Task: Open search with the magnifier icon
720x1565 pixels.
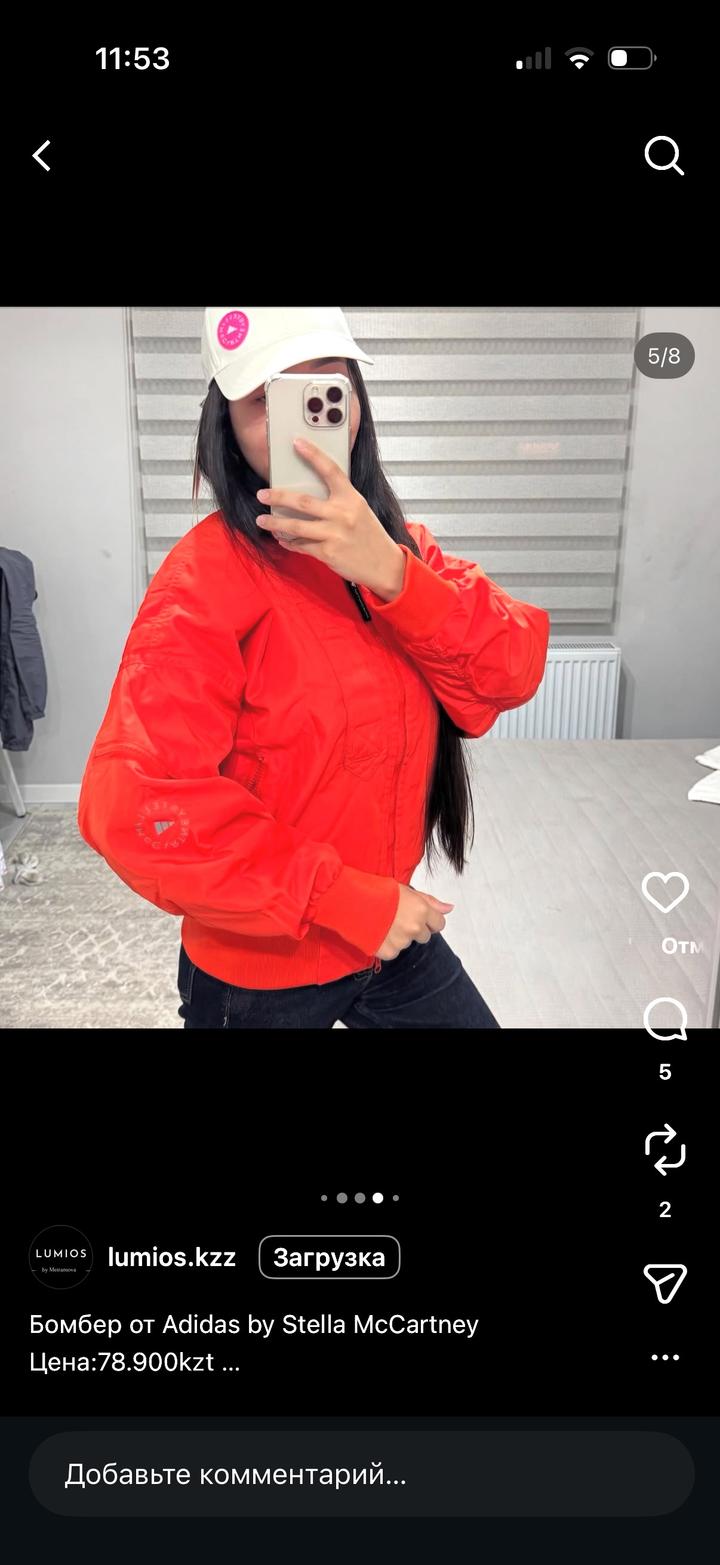Action: click(664, 156)
